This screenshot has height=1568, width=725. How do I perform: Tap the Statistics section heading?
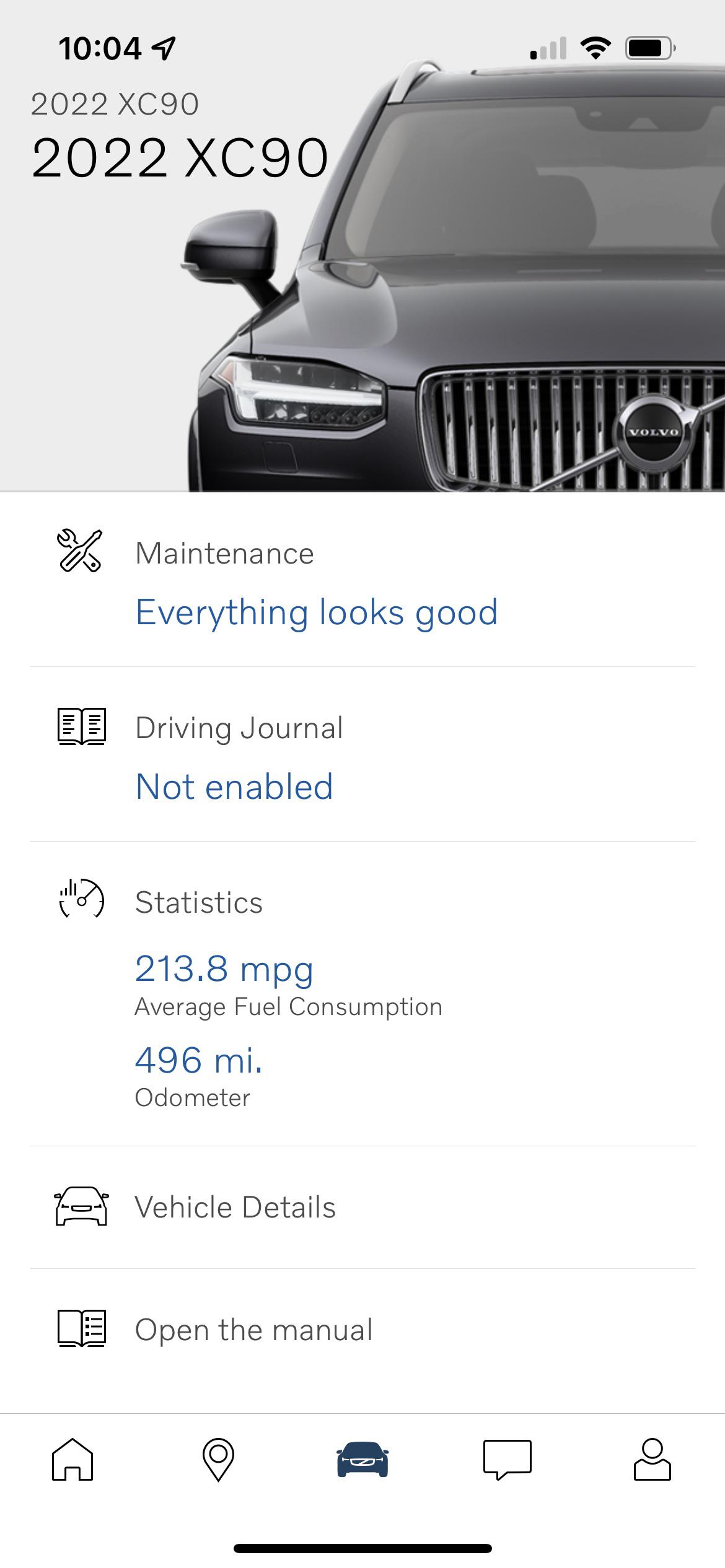(200, 904)
